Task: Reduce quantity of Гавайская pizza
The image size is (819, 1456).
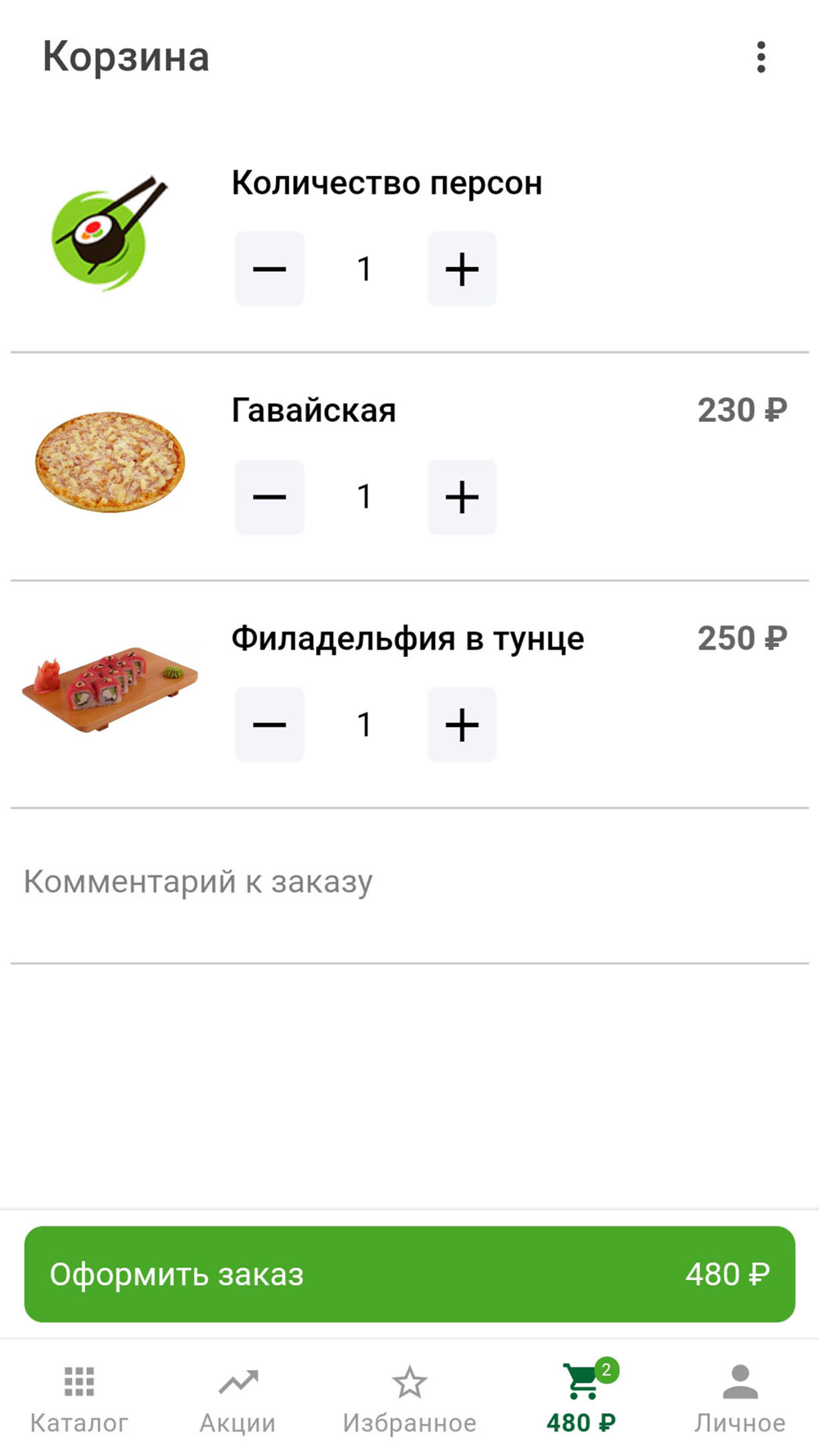Action: (269, 496)
